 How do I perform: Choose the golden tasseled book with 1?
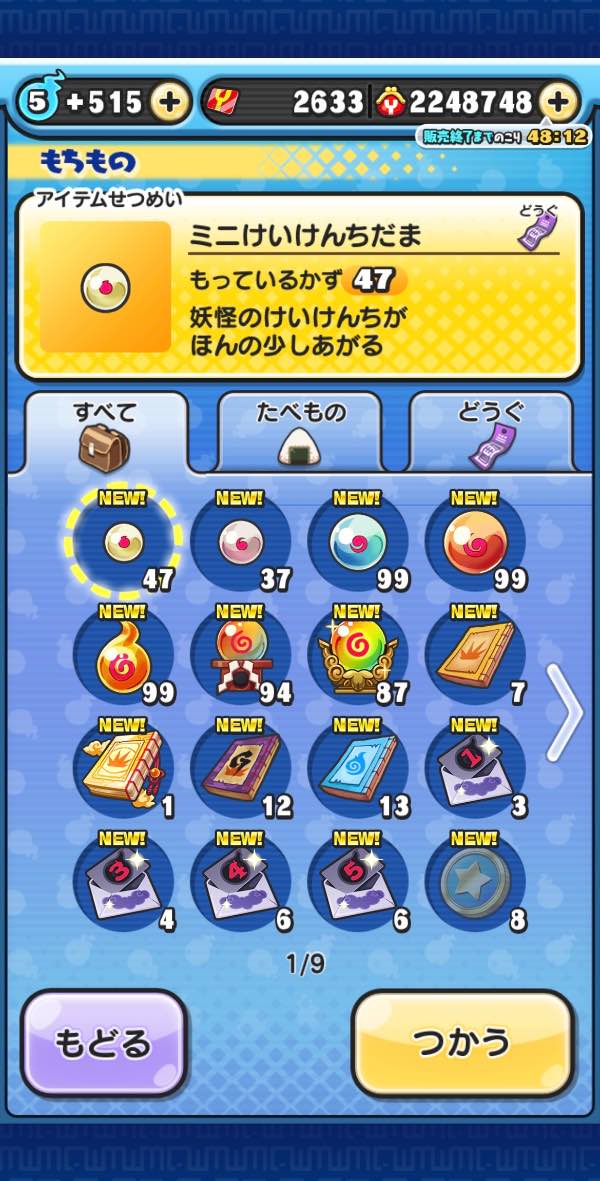coord(123,770)
